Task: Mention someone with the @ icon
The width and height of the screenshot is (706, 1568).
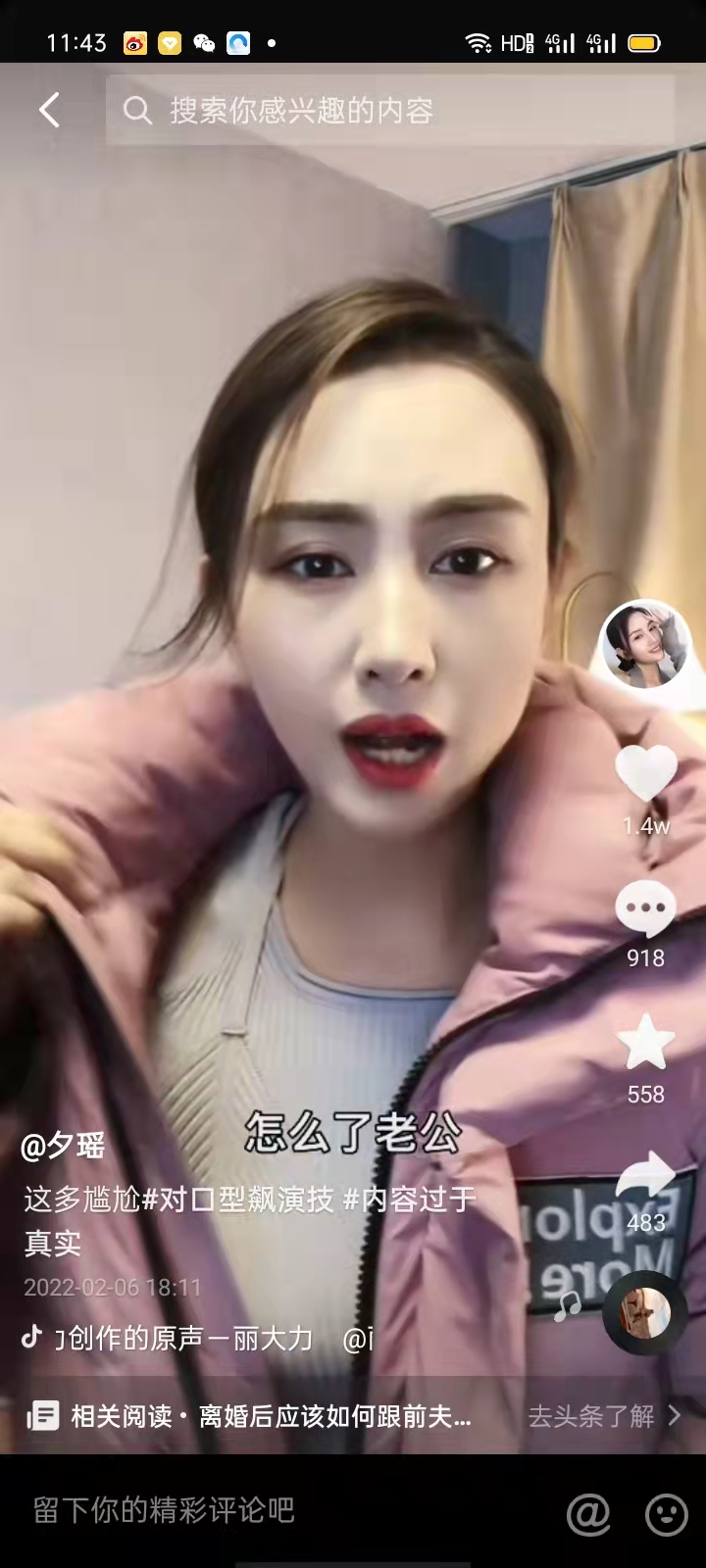Action: point(588,1514)
